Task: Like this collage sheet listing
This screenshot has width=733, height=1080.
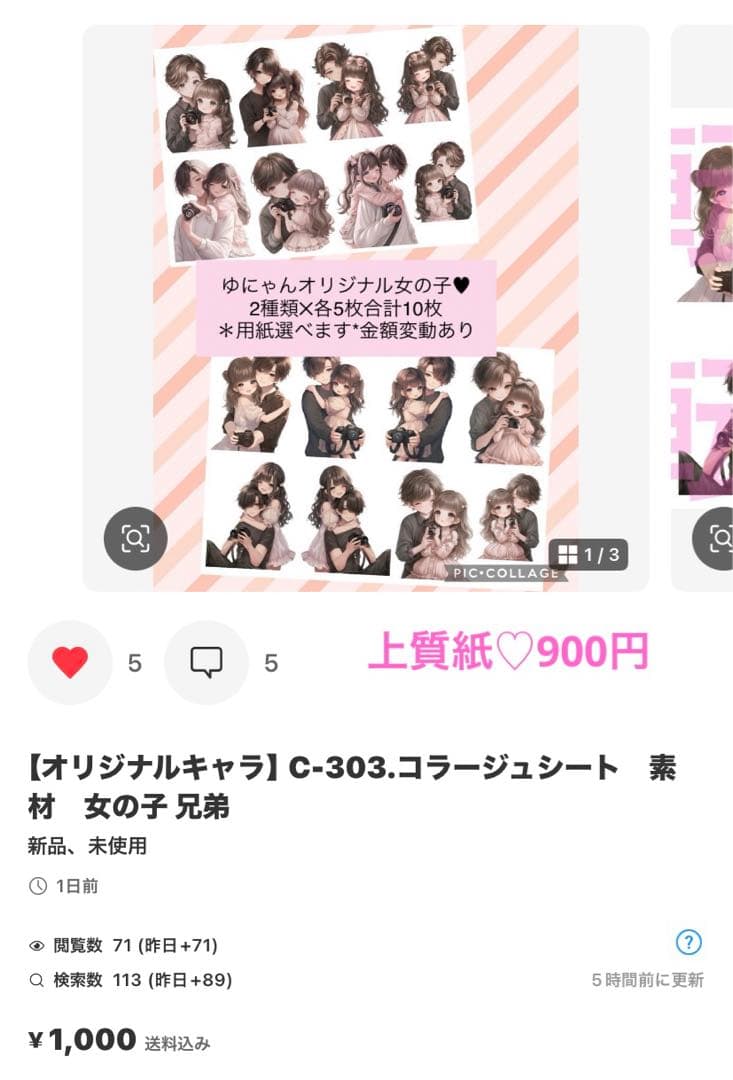Action: tap(70, 662)
